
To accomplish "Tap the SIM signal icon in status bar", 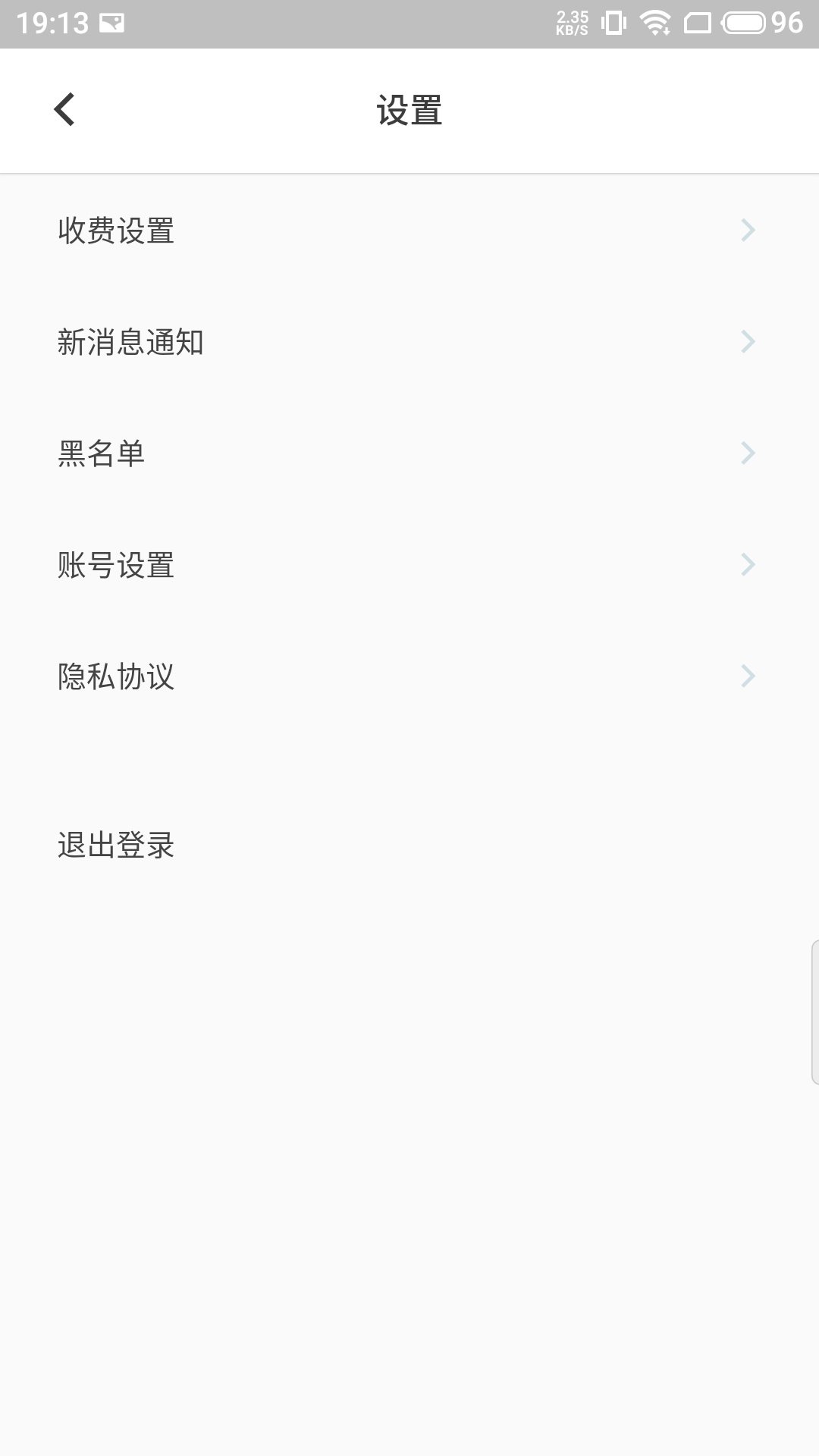I will pos(696,21).
